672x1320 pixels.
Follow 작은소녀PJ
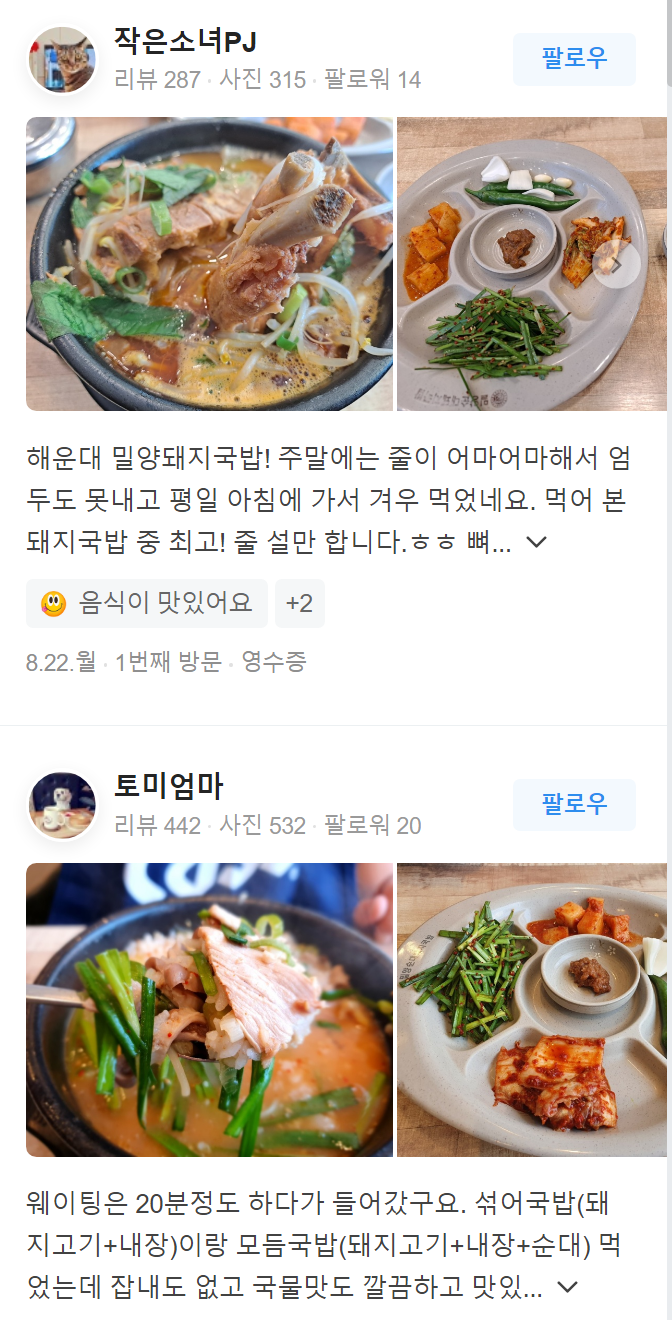(574, 59)
